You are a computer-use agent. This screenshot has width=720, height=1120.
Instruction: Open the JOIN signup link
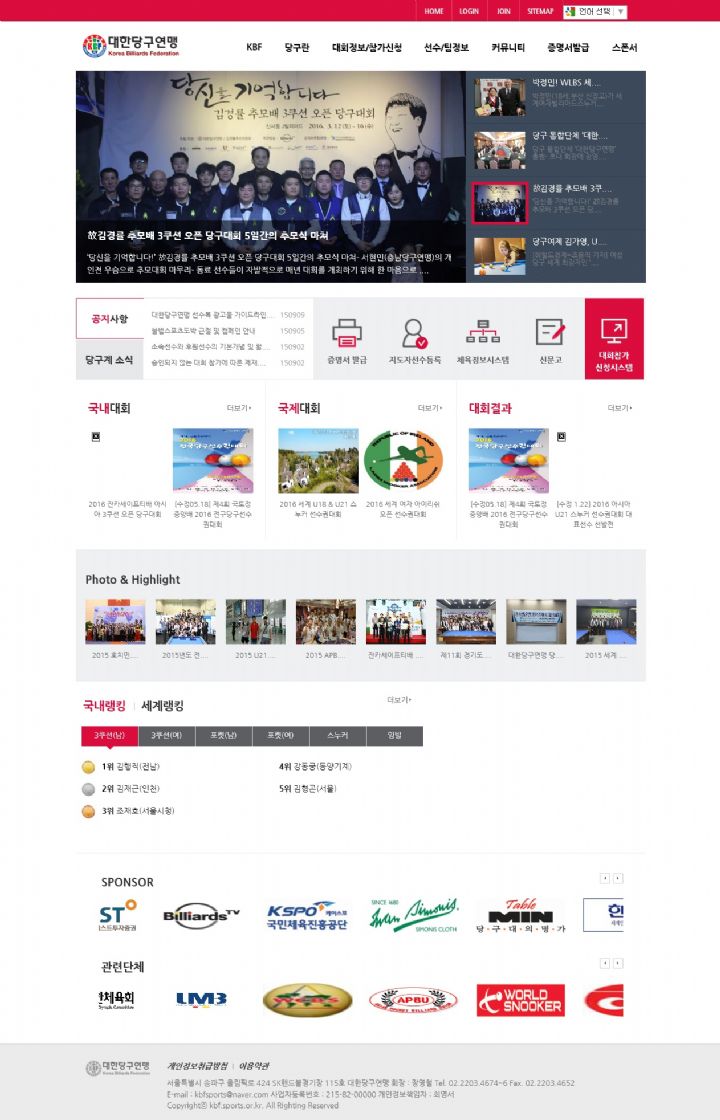pyautogui.click(x=504, y=11)
